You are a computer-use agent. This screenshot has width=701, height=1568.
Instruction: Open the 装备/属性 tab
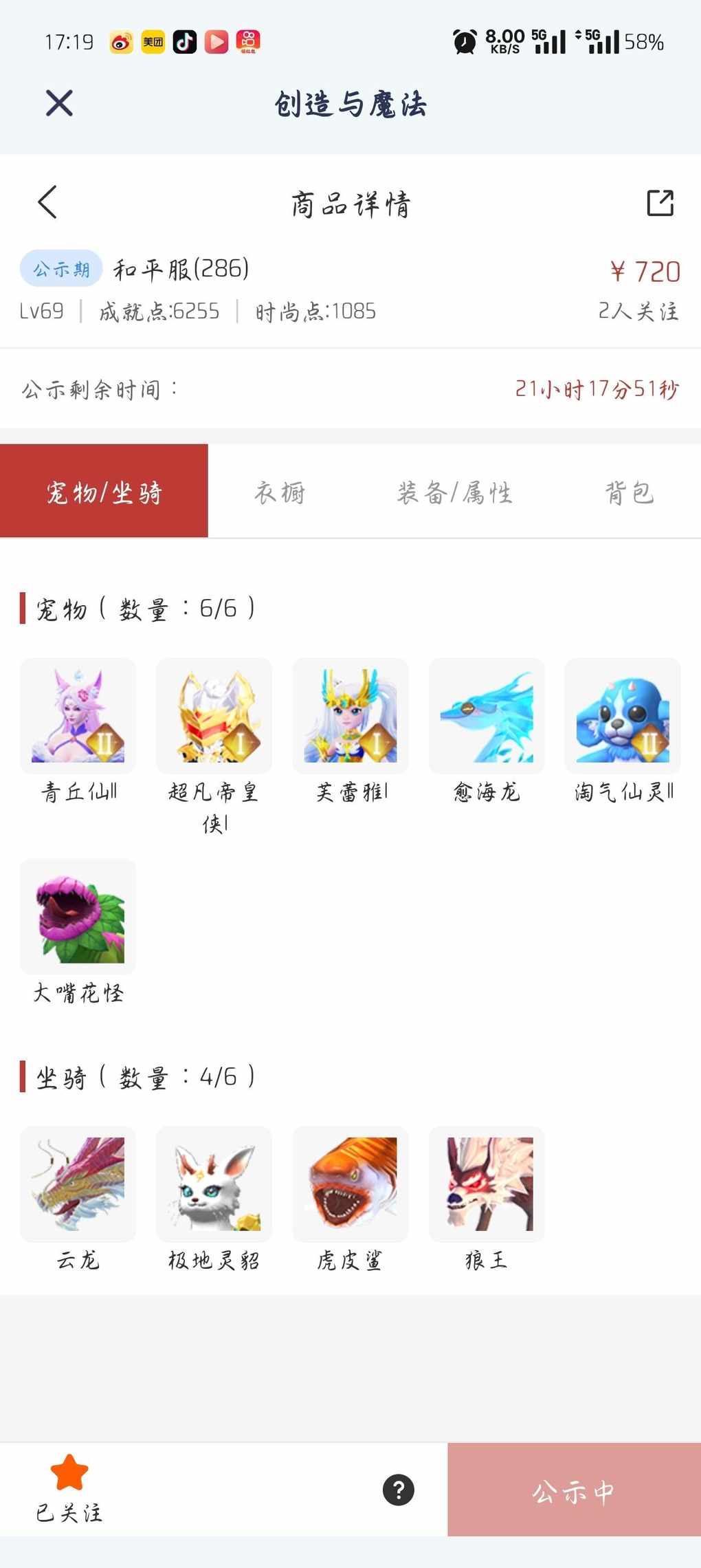pyautogui.click(x=454, y=492)
